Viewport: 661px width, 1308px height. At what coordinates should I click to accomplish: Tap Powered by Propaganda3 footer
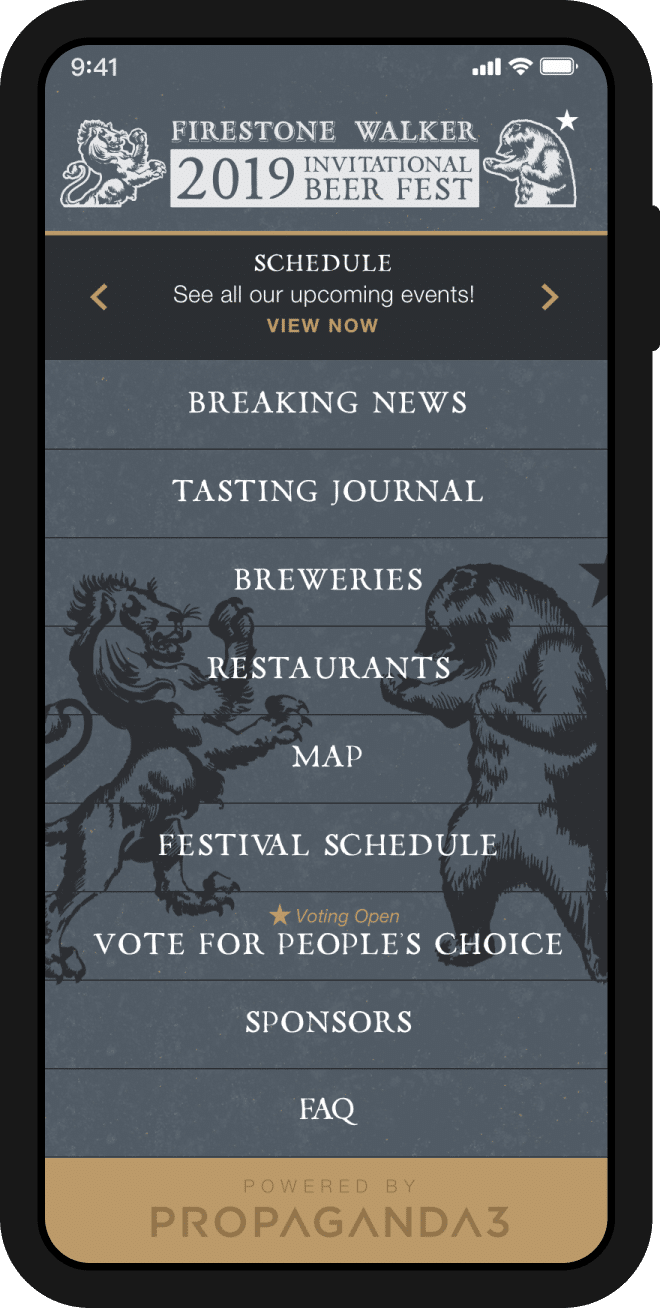point(327,1210)
